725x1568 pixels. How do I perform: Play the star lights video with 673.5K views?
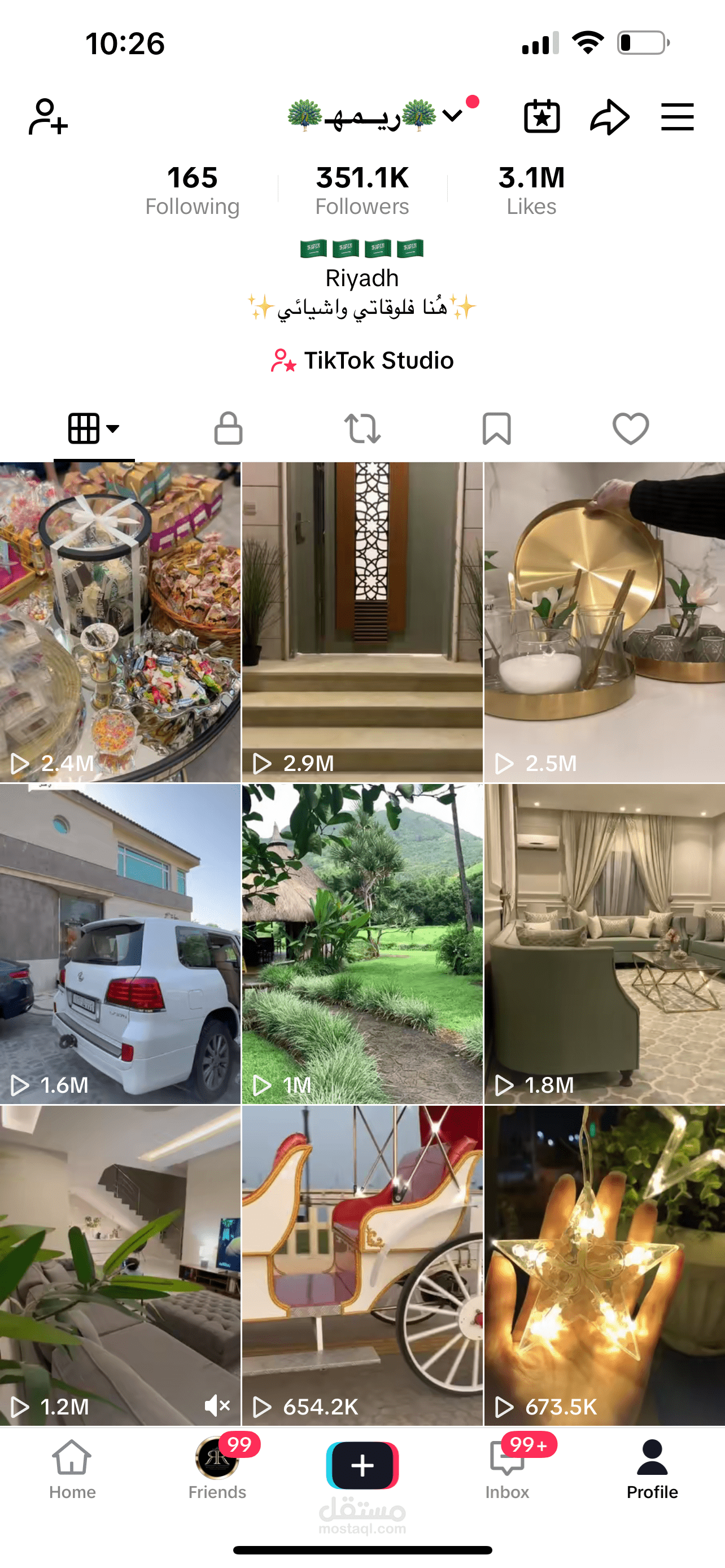605,1265
